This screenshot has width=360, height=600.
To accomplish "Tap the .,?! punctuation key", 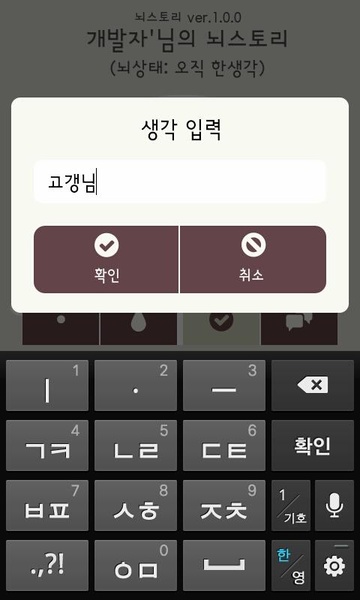I will pos(47,566).
